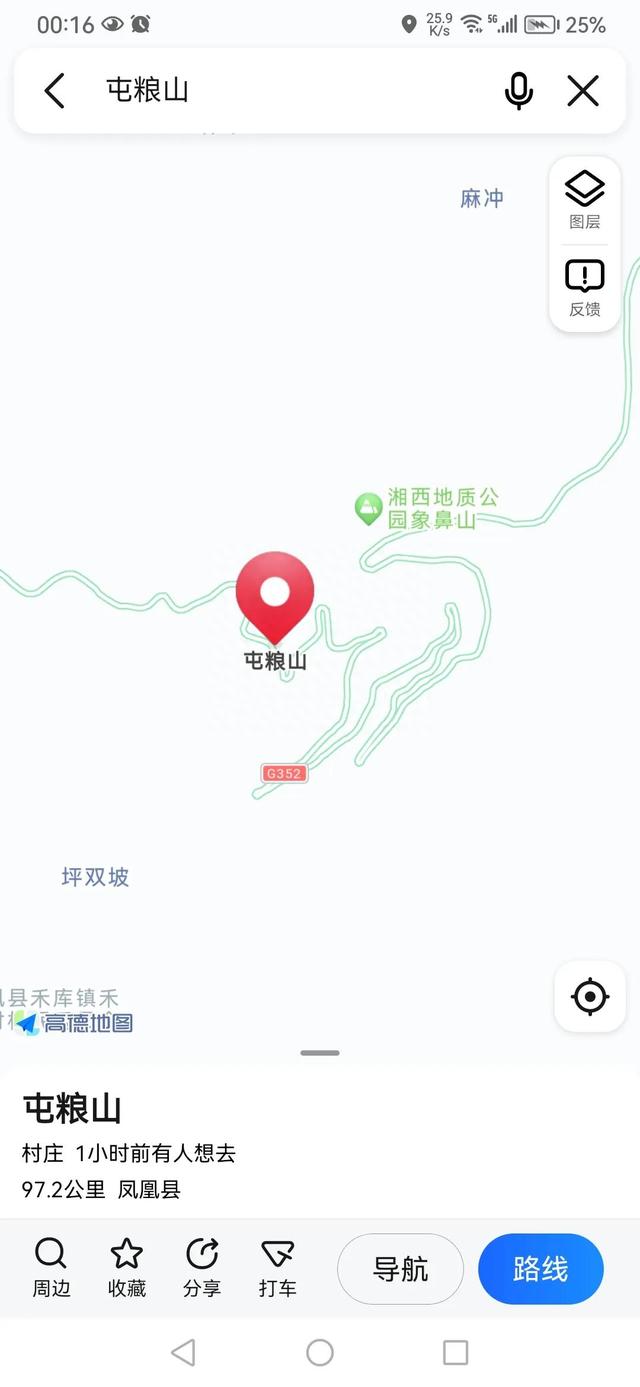Start voice search with the microphone

[x=518, y=91]
